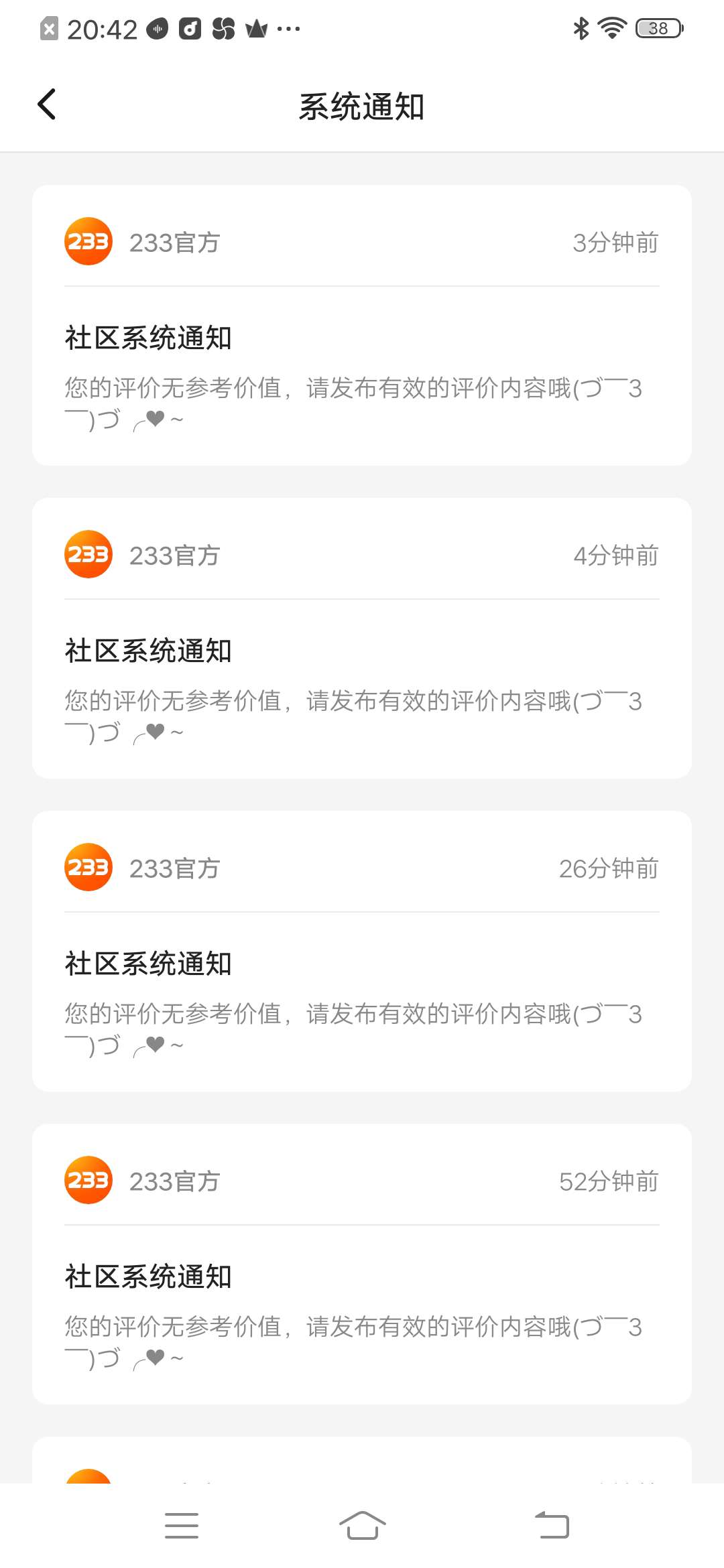Go back from the 系统通知 page
This screenshot has height=1568, width=724.
pyautogui.click(x=47, y=105)
